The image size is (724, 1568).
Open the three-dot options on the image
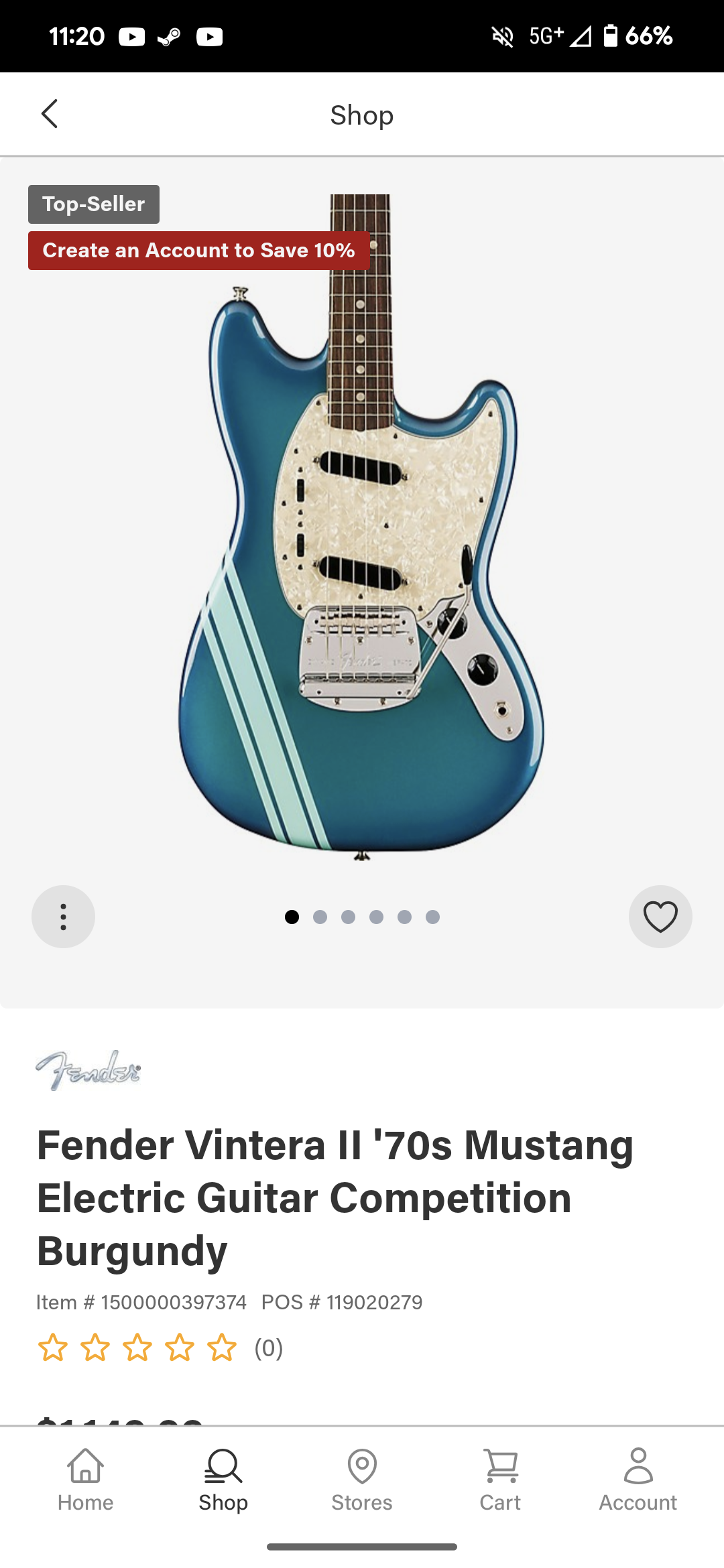(63, 917)
